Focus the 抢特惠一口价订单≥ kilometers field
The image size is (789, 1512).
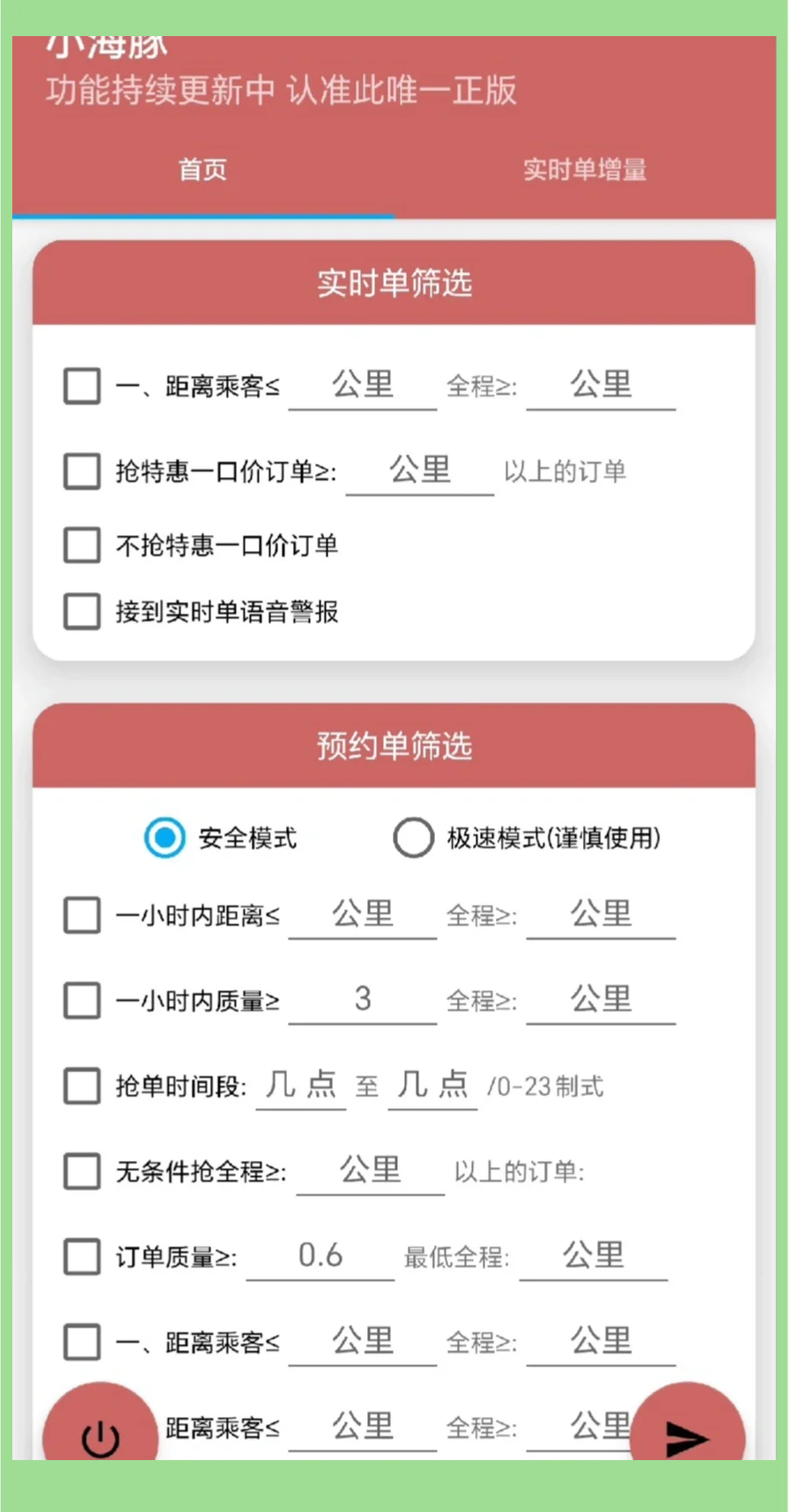(420, 470)
